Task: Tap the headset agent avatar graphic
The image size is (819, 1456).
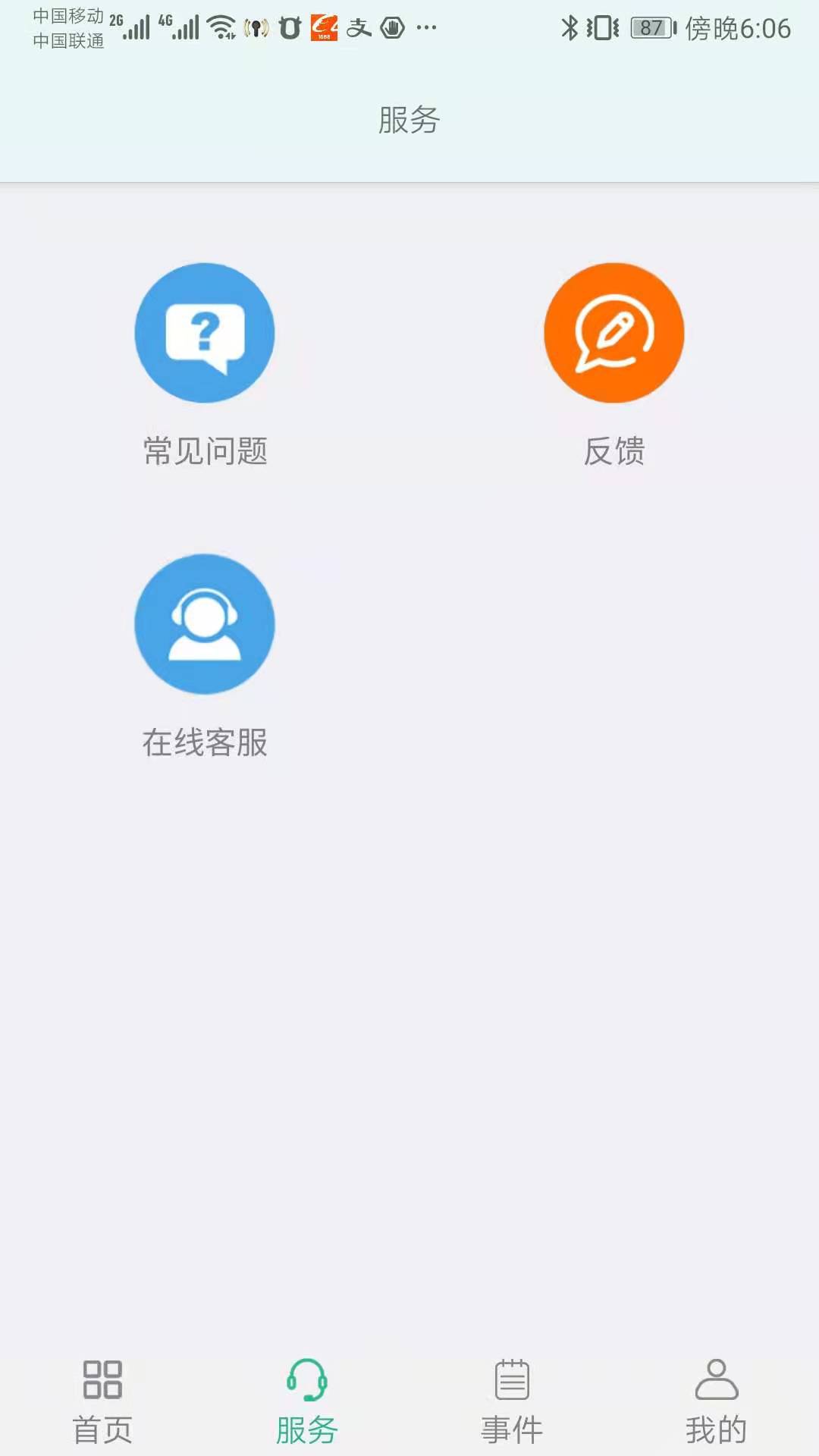Action: (204, 624)
